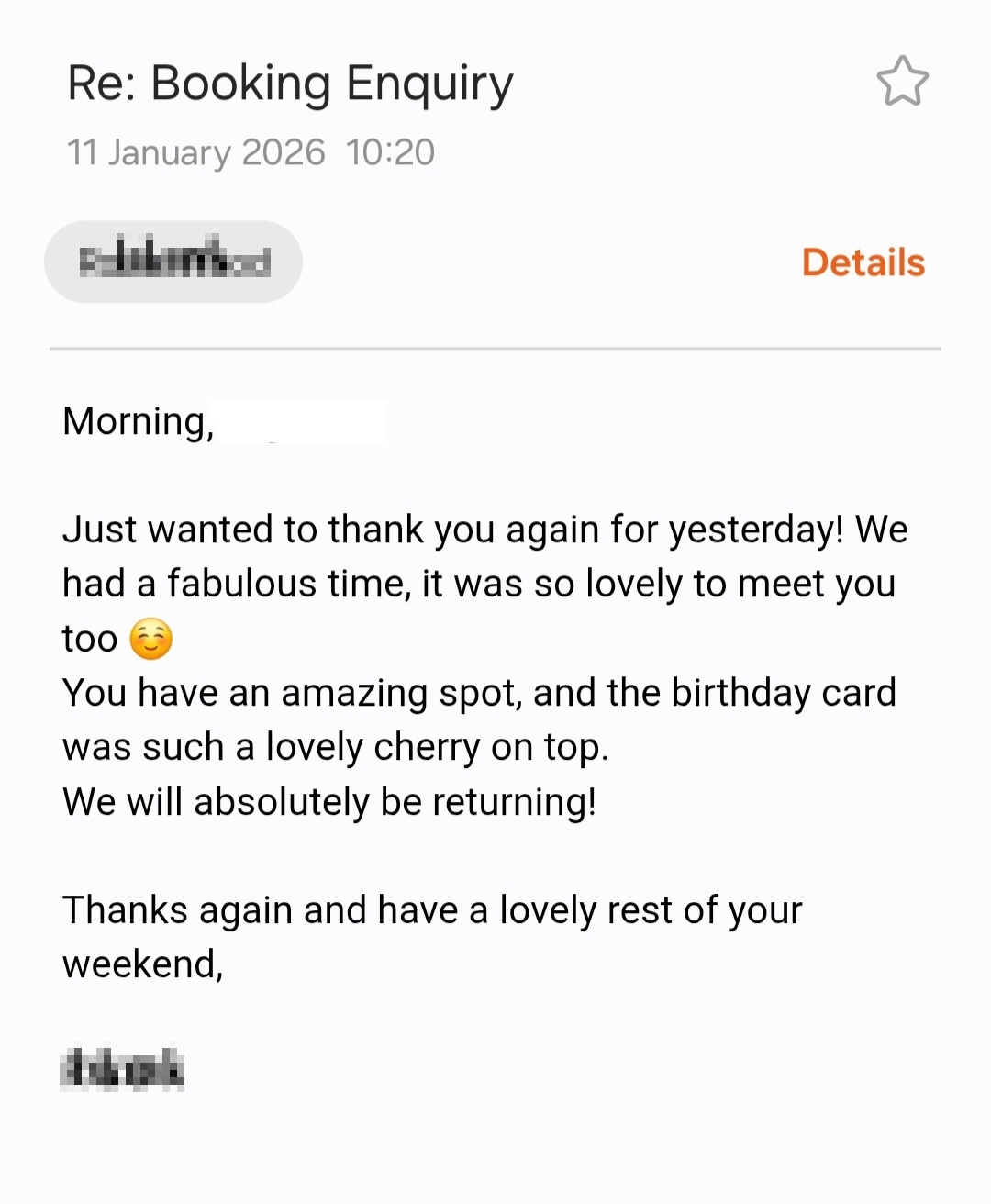This screenshot has height=1204, width=991.
Task: Star this Booking Enquiry email
Action: [x=902, y=82]
